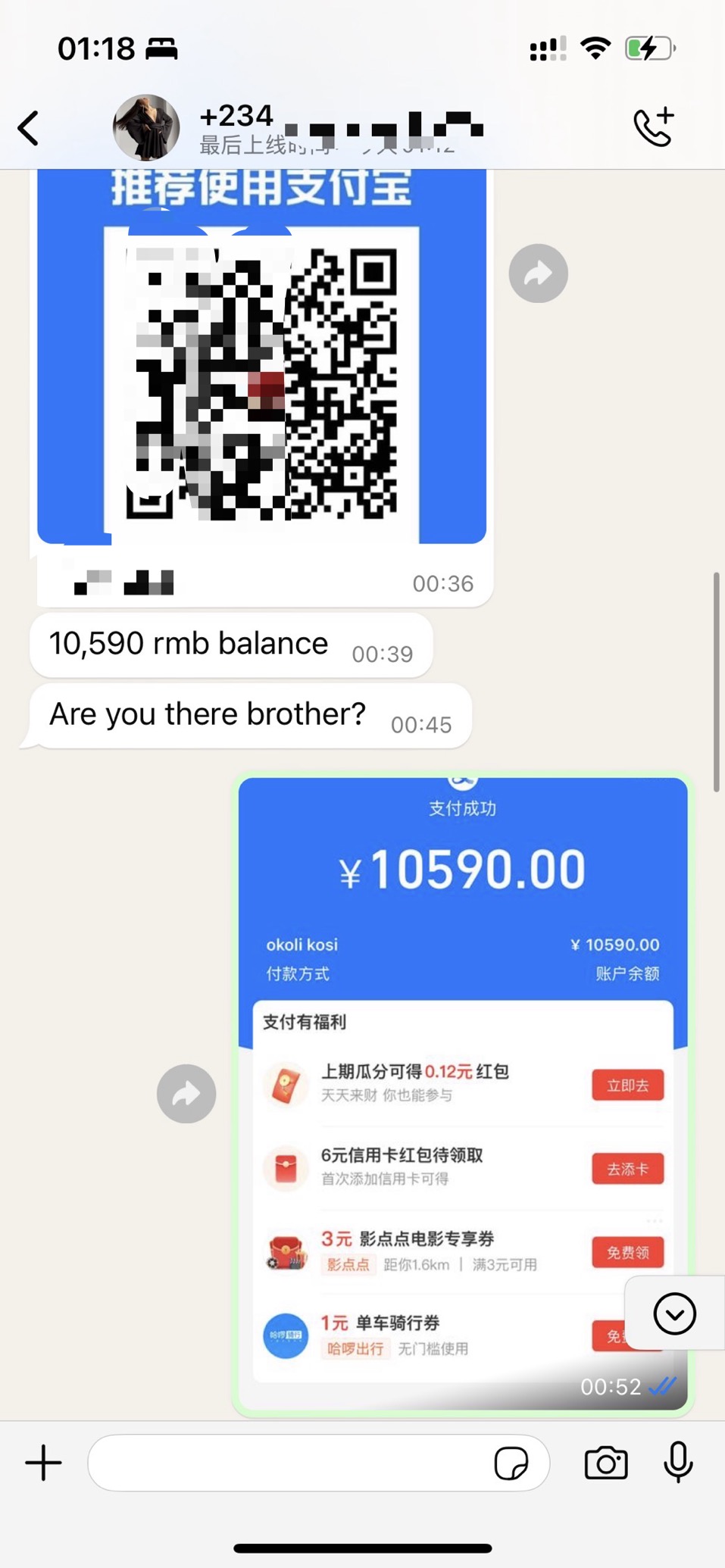This screenshot has width=725, height=1568.
Task: Start a call with this contact
Action: tap(654, 127)
